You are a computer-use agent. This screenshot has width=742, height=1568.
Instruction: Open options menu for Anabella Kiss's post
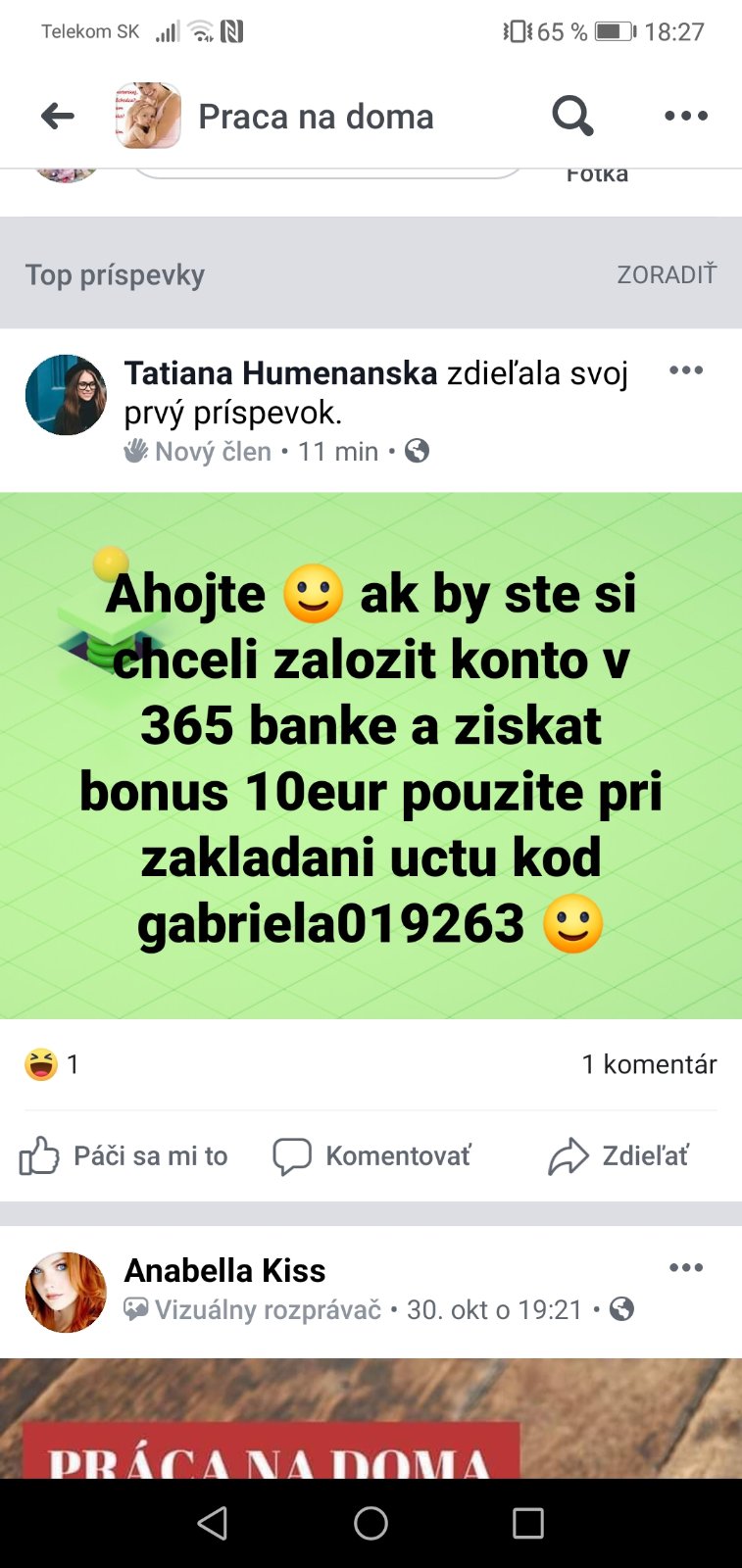tap(685, 1268)
